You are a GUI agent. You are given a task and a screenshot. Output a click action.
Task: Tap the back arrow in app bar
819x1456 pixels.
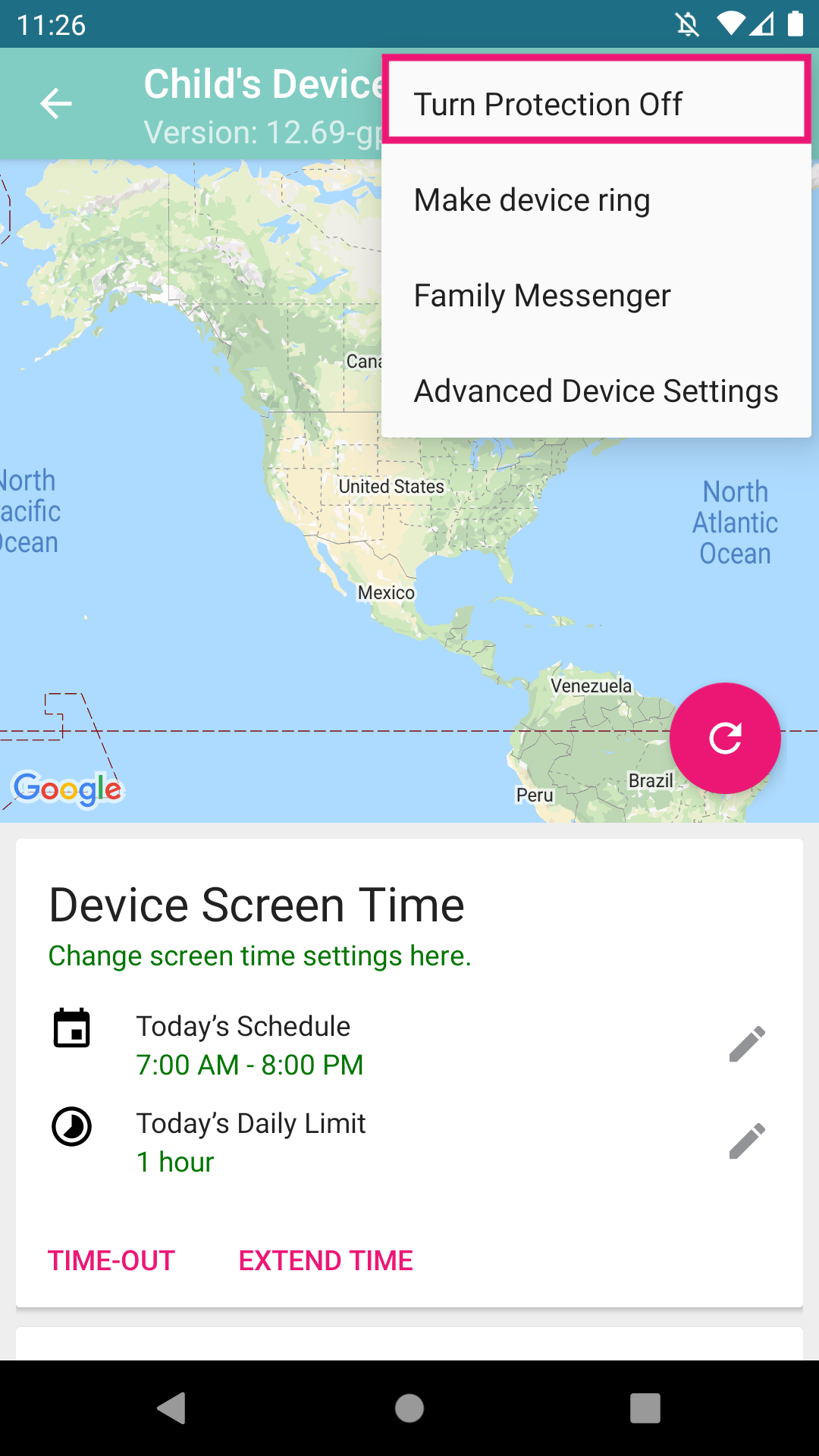(x=56, y=104)
